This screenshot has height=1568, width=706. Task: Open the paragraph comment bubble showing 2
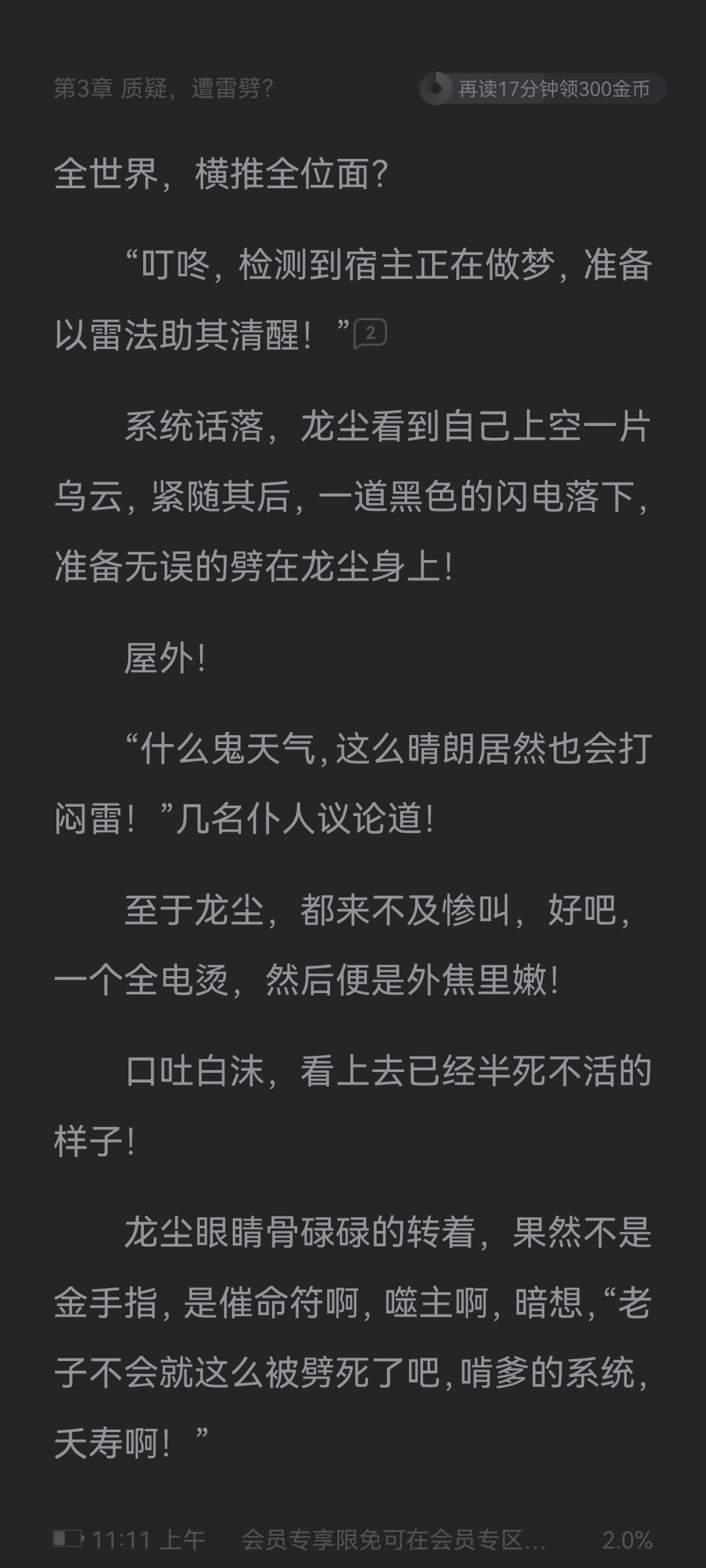pos(370,334)
